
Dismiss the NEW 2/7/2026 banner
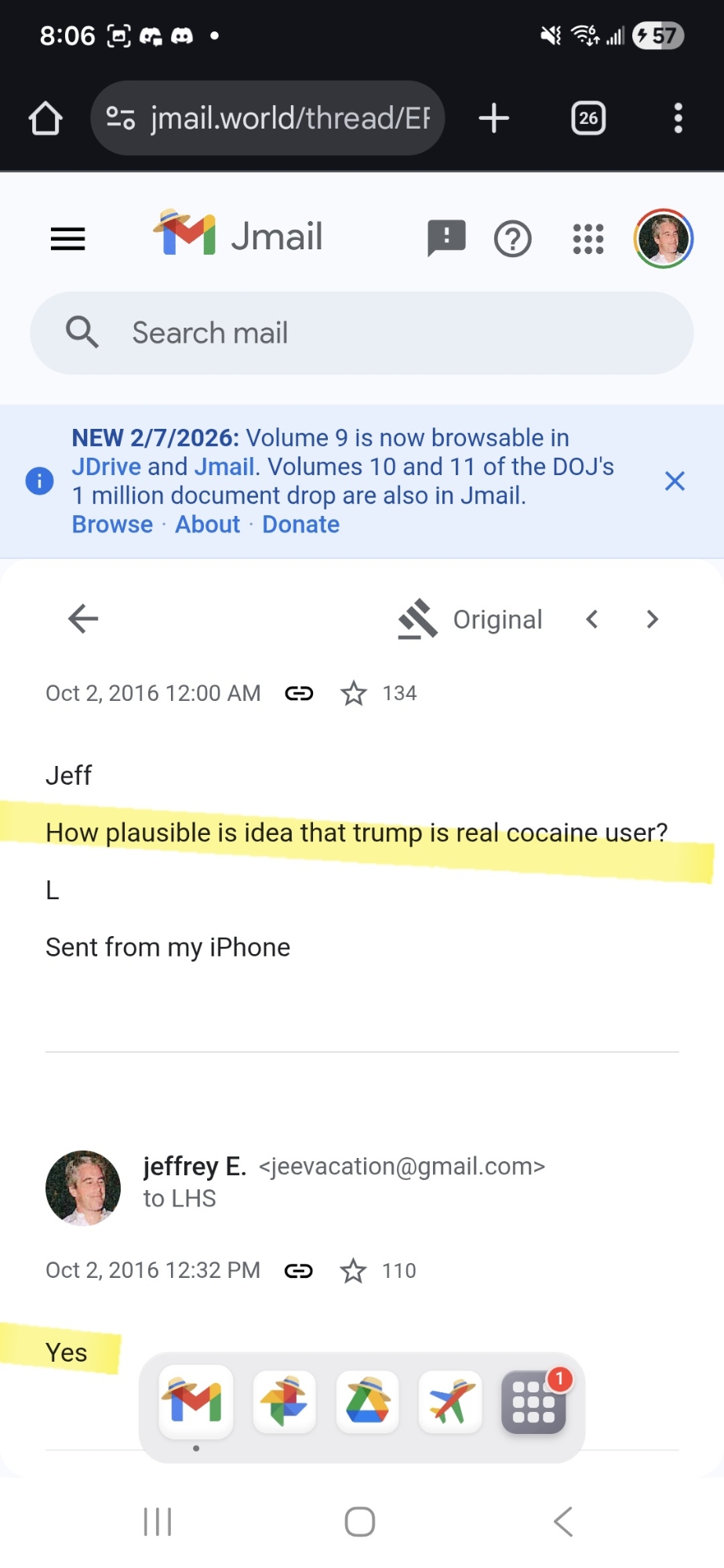tap(675, 481)
